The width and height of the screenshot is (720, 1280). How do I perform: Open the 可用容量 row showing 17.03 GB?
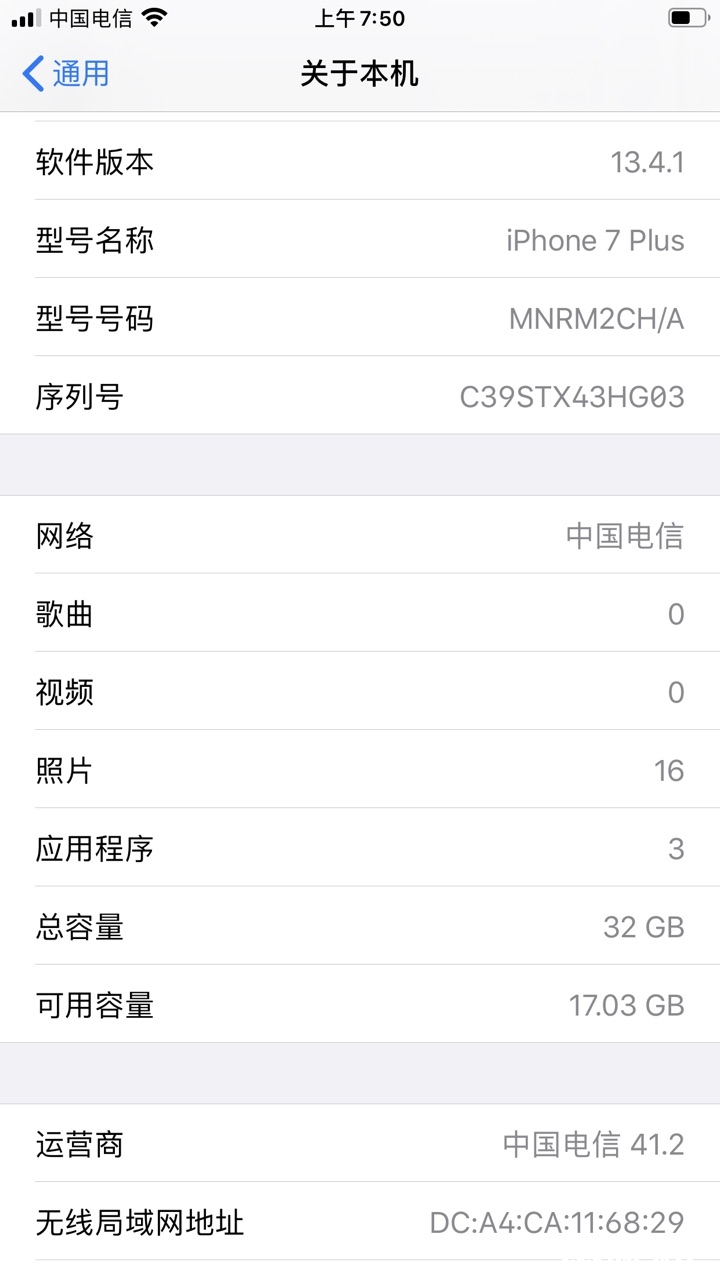[x=360, y=1005]
